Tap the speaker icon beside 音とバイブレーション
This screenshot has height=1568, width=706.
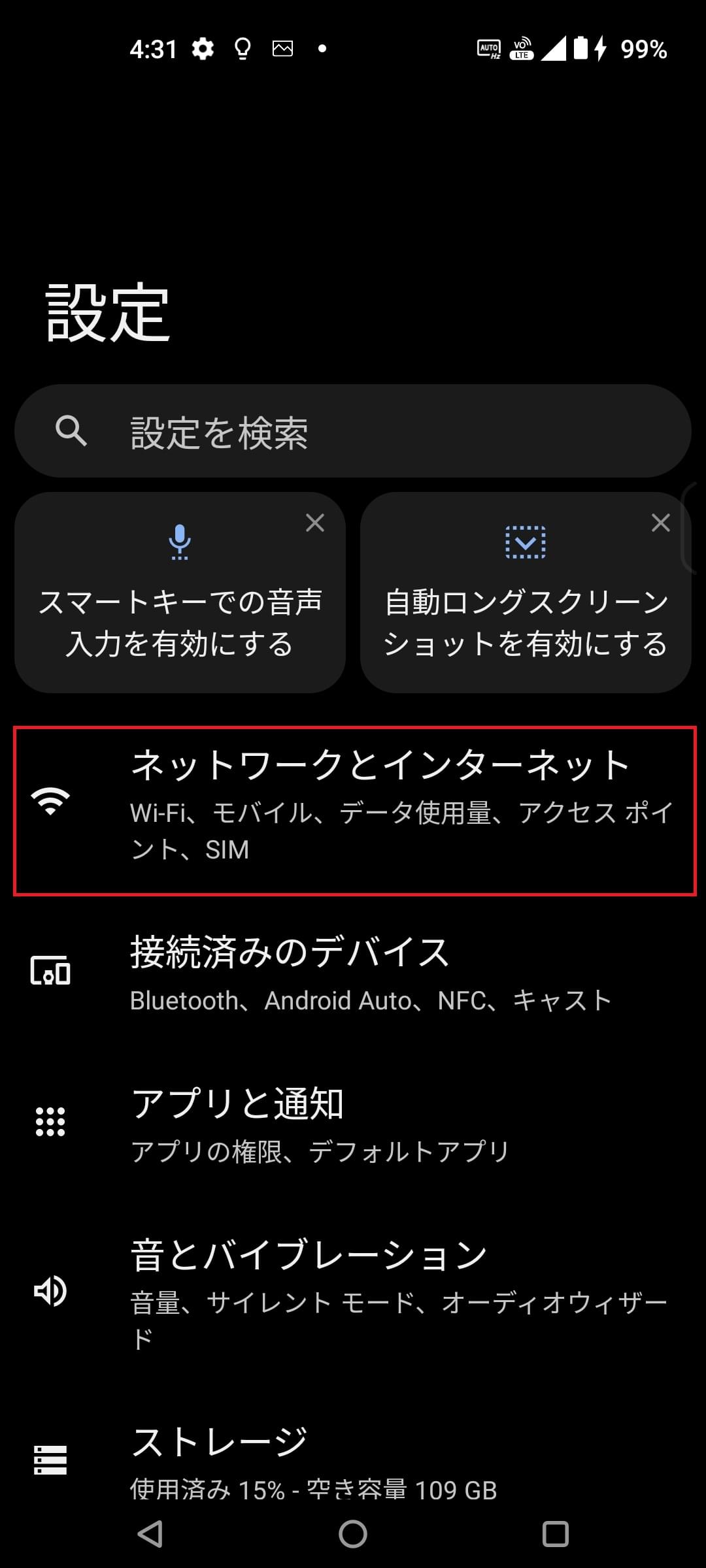(50, 1290)
